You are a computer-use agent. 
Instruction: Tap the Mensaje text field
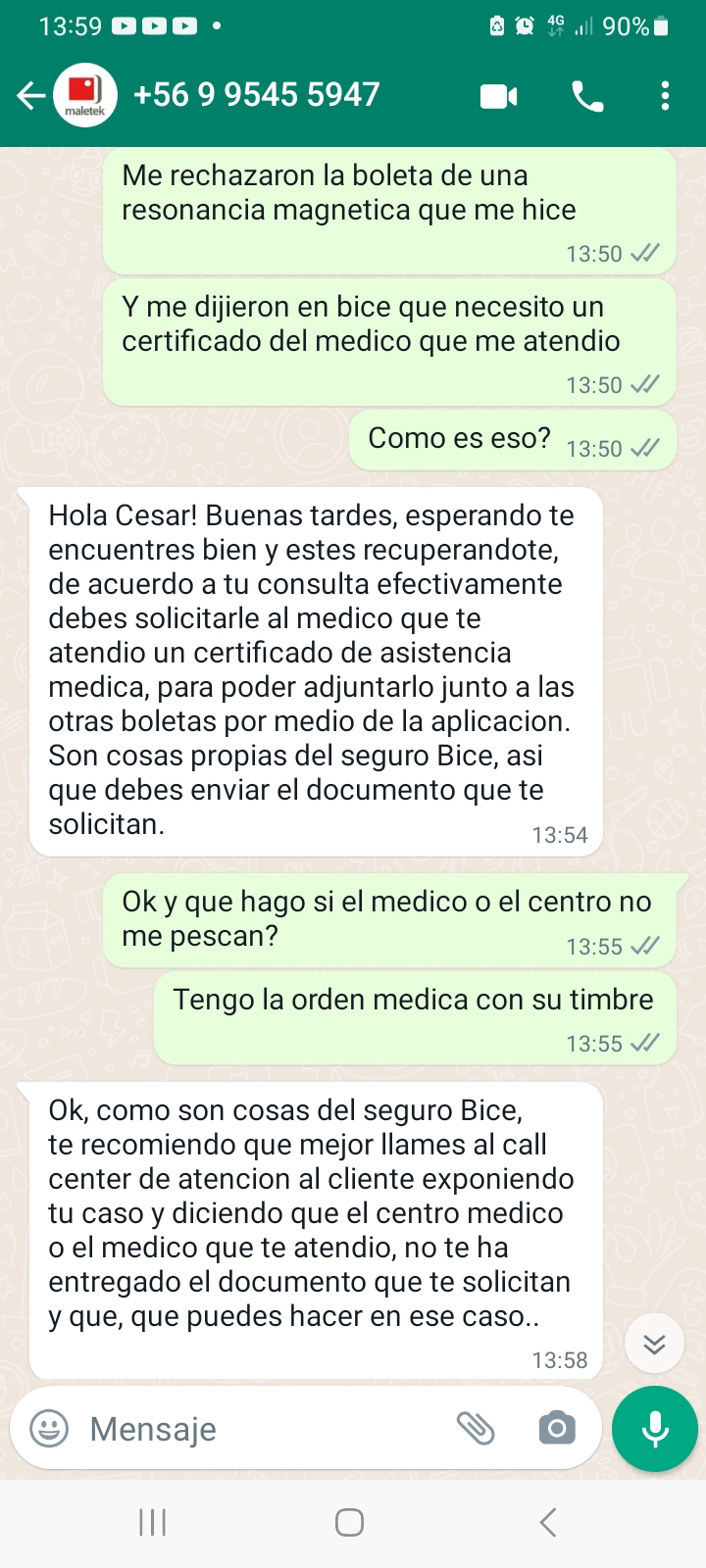click(x=265, y=1429)
